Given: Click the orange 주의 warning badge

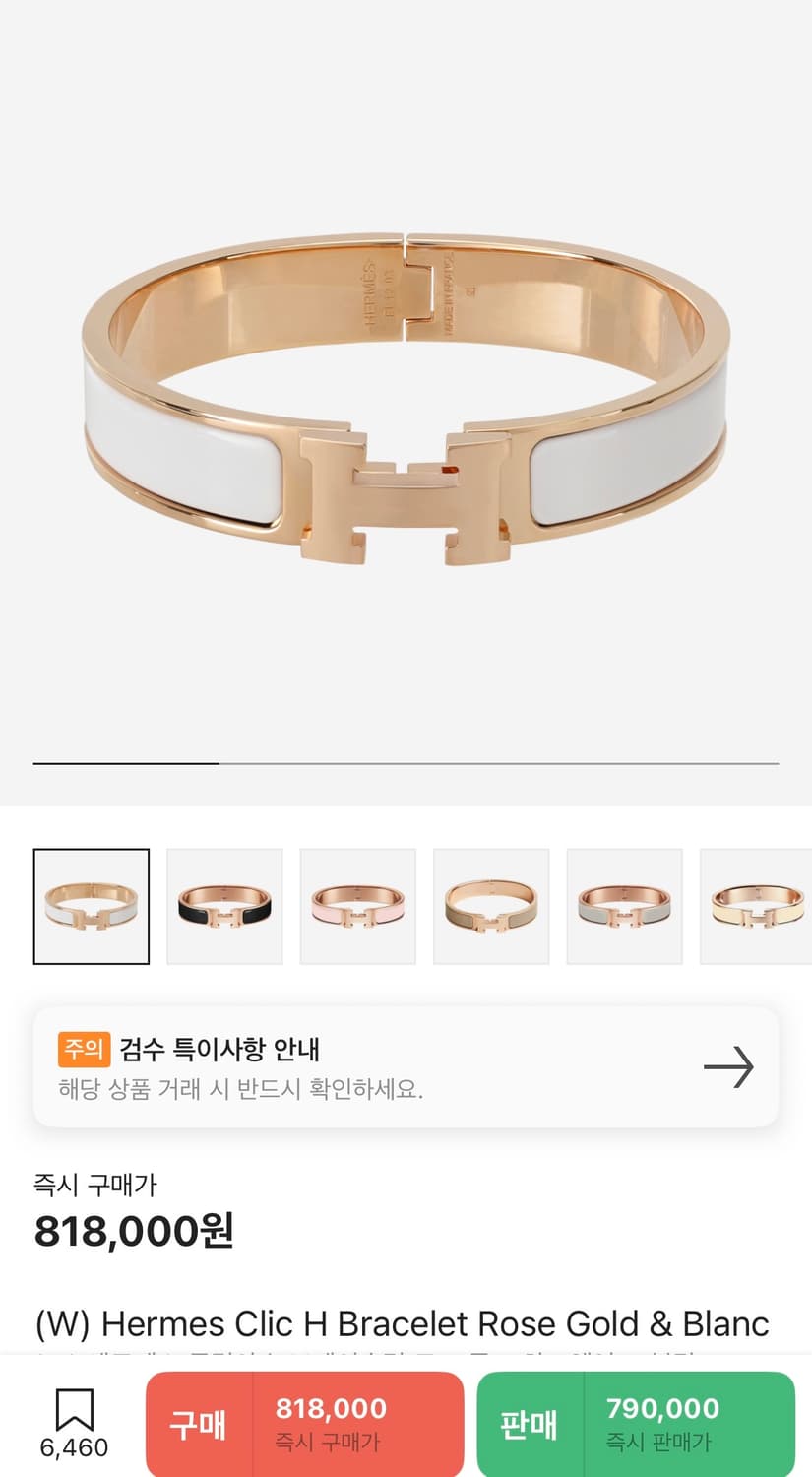Looking at the screenshot, I should [85, 1050].
